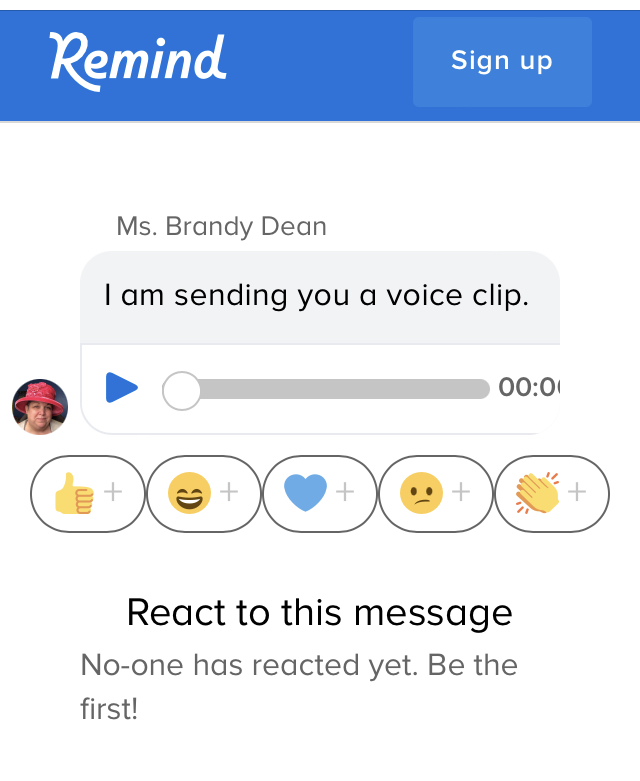Tap the voice clip progress slider
The height and width of the screenshot is (781, 640).
click(326, 388)
